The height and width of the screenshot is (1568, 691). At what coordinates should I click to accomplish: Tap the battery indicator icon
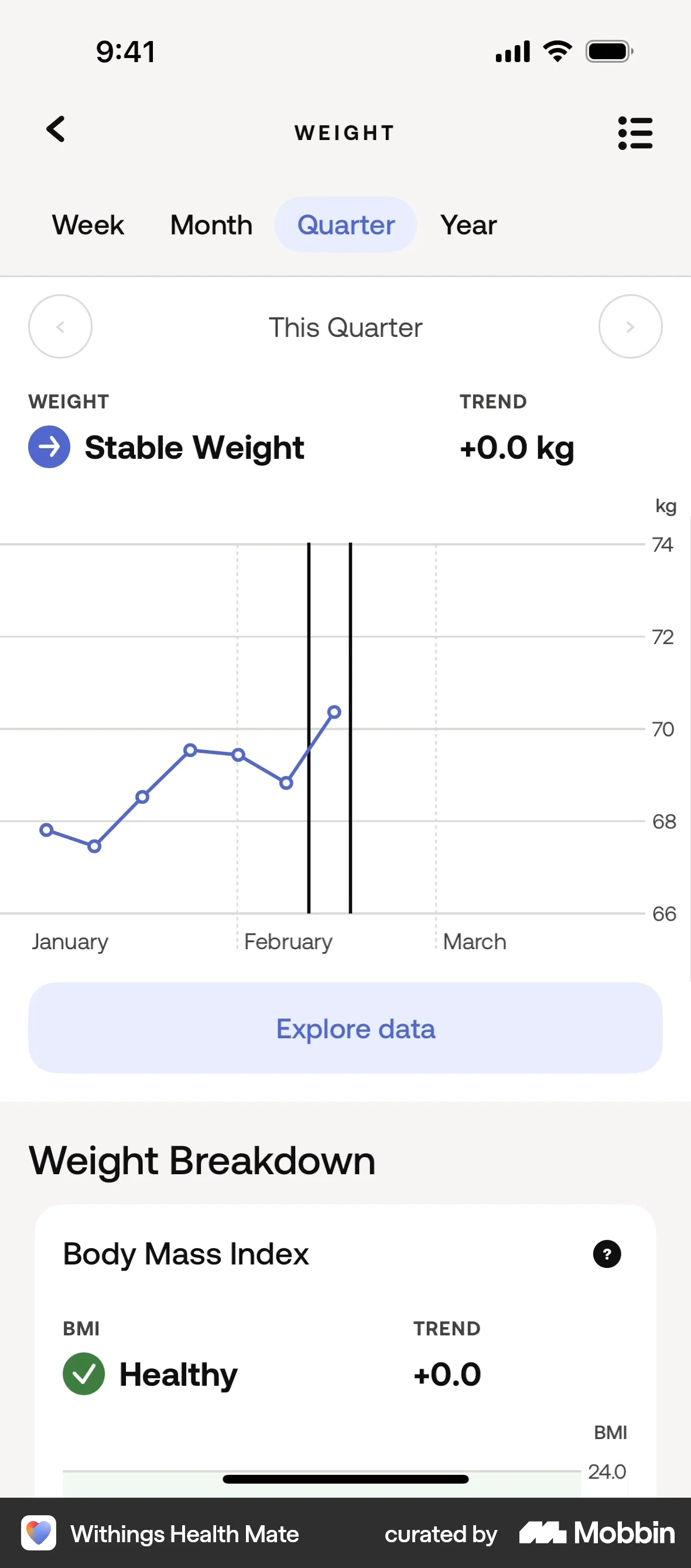click(x=608, y=51)
